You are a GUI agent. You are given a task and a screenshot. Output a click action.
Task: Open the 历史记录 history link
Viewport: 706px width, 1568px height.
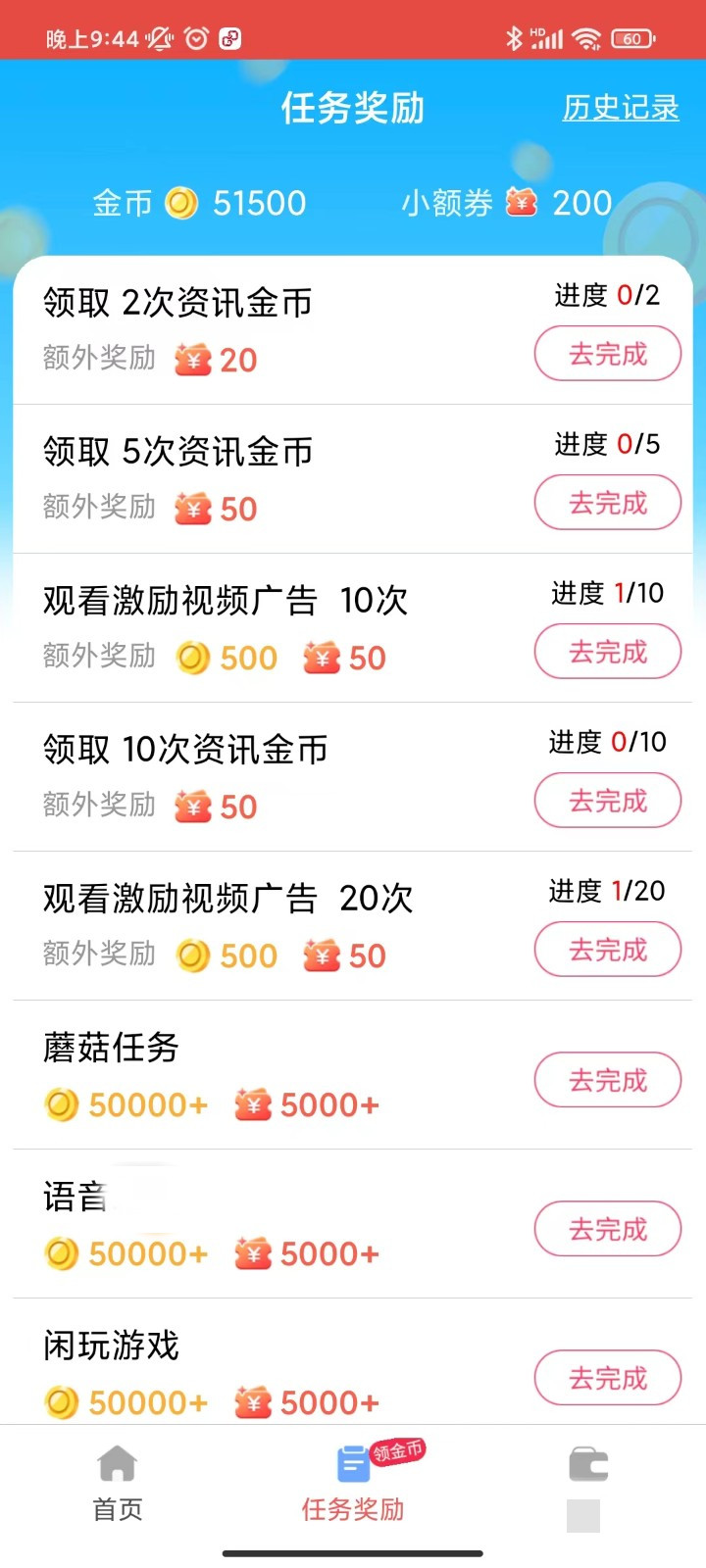(x=619, y=109)
